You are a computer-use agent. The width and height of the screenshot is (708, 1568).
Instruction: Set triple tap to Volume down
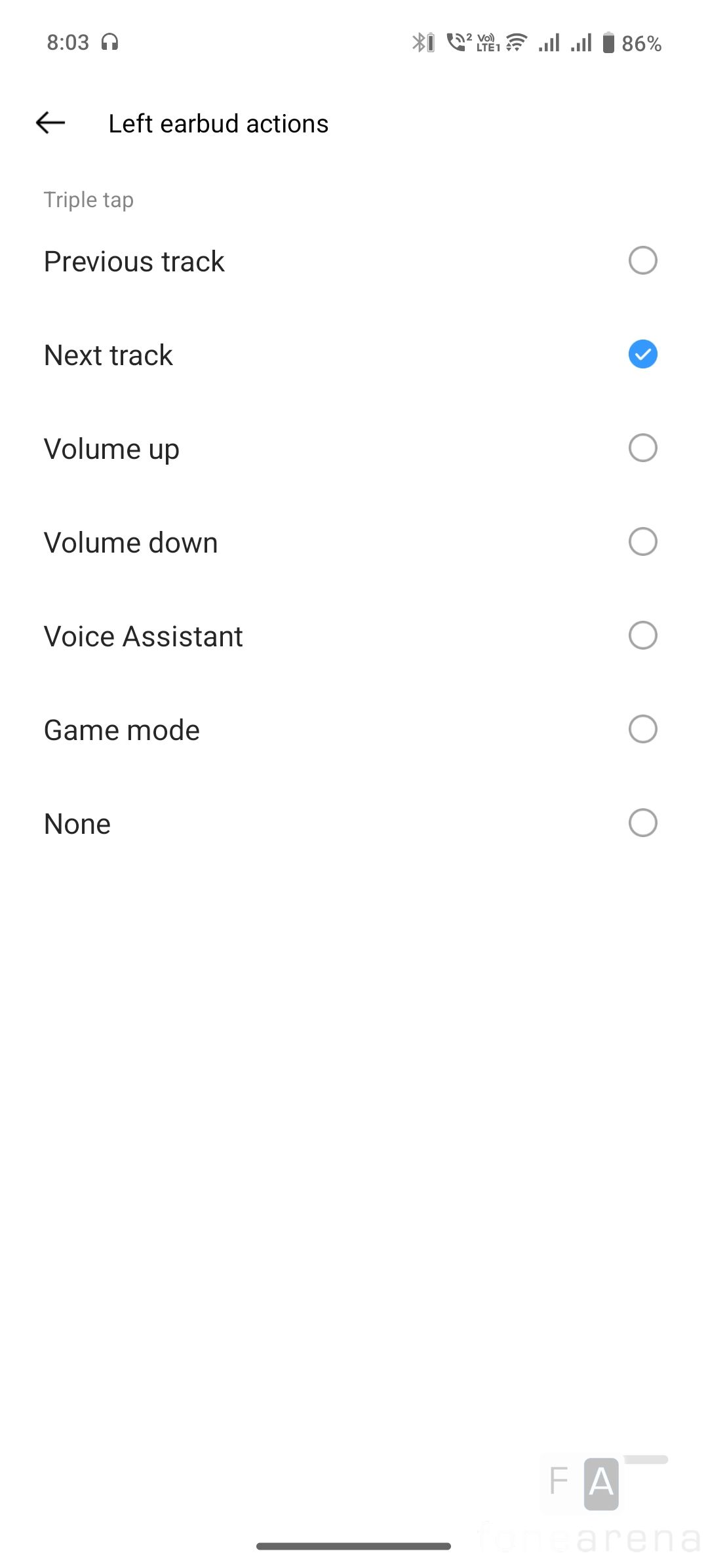tap(642, 542)
